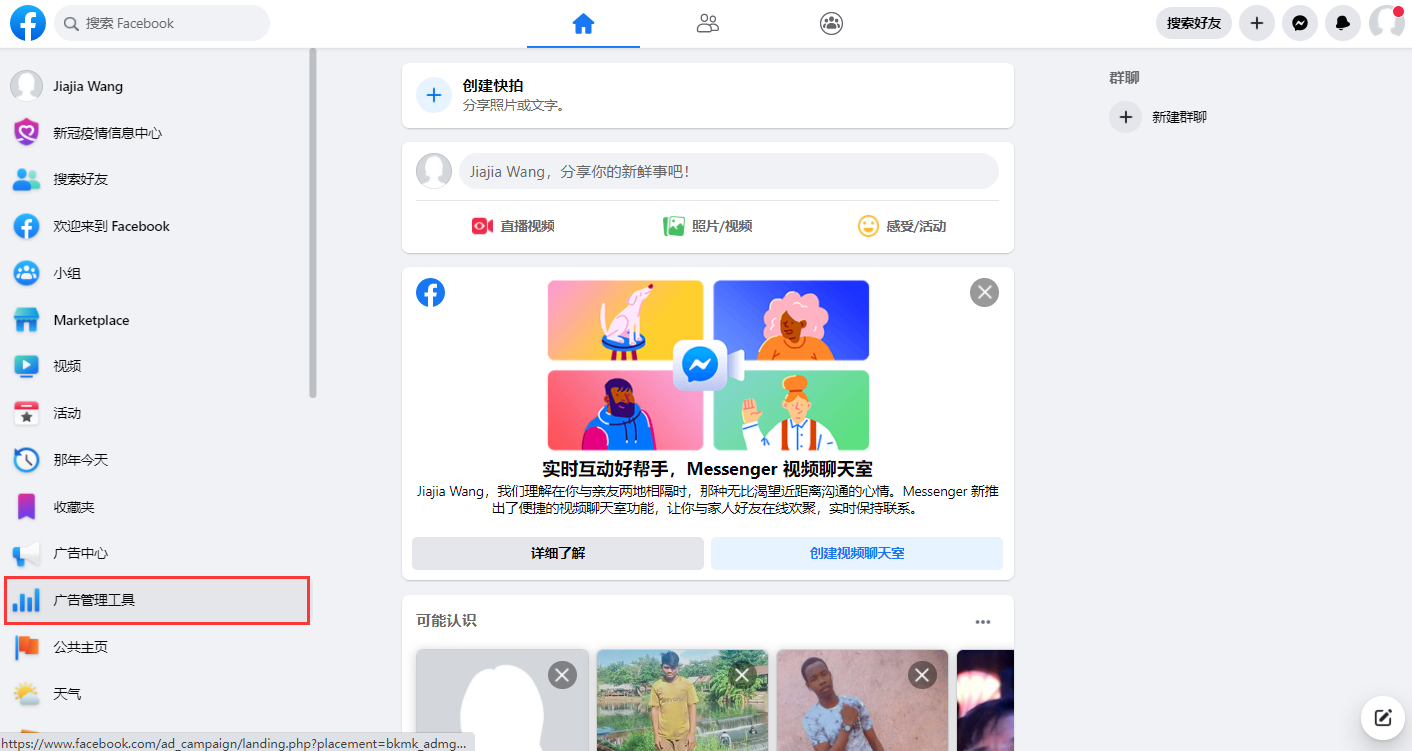1412x751 pixels.
Task: Open the Facebook search box
Action: click(x=162, y=23)
